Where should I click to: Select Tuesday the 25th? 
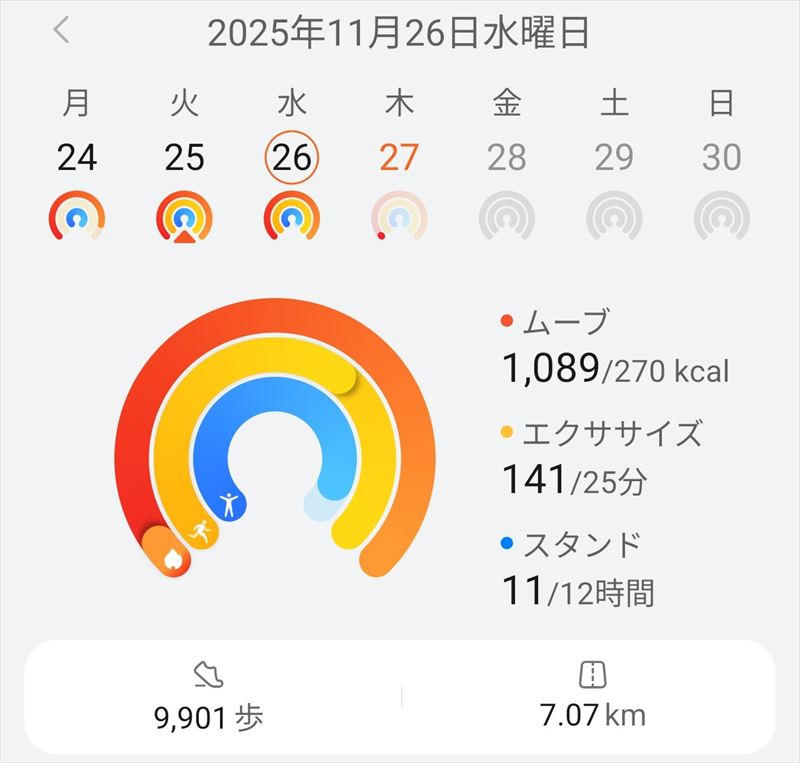184,157
